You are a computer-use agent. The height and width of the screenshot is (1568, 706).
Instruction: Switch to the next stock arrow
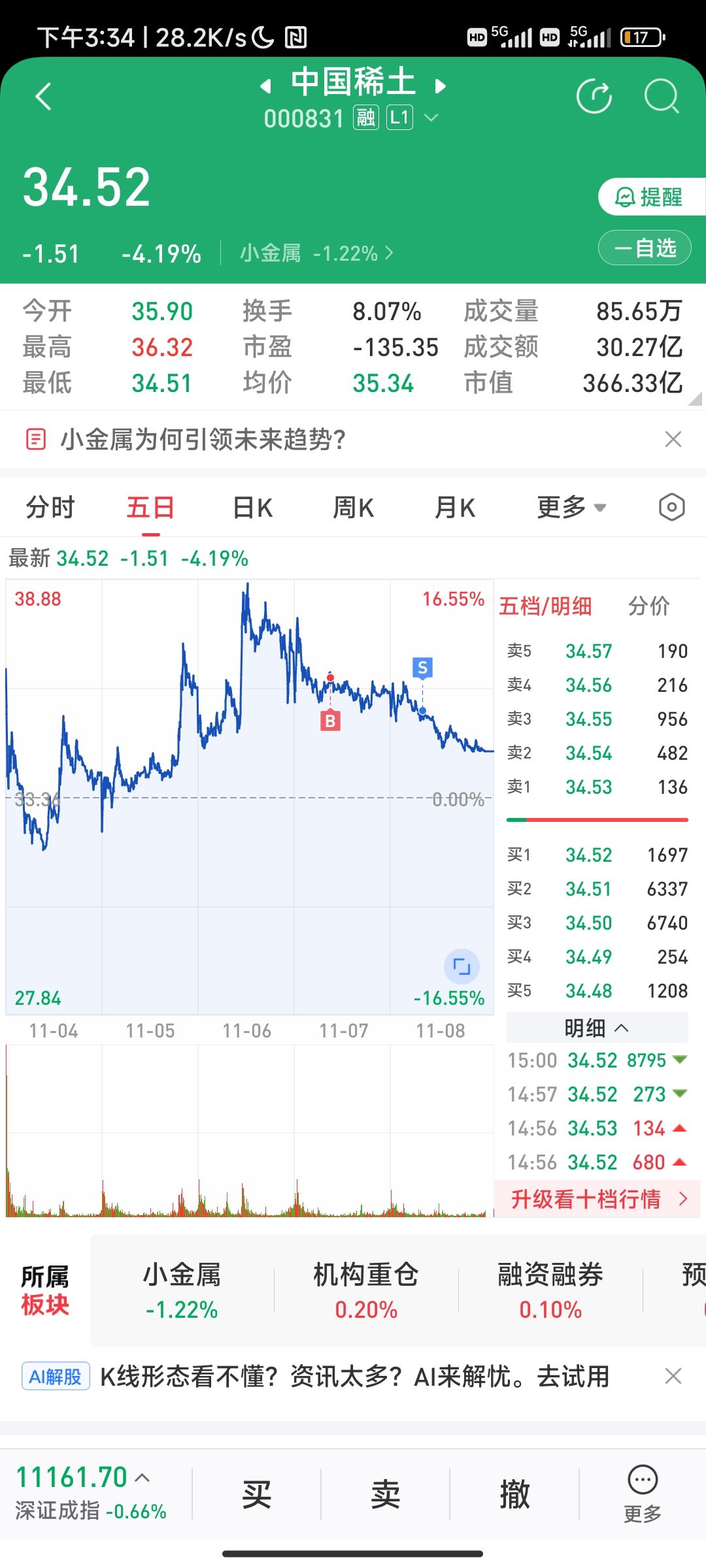(x=441, y=86)
